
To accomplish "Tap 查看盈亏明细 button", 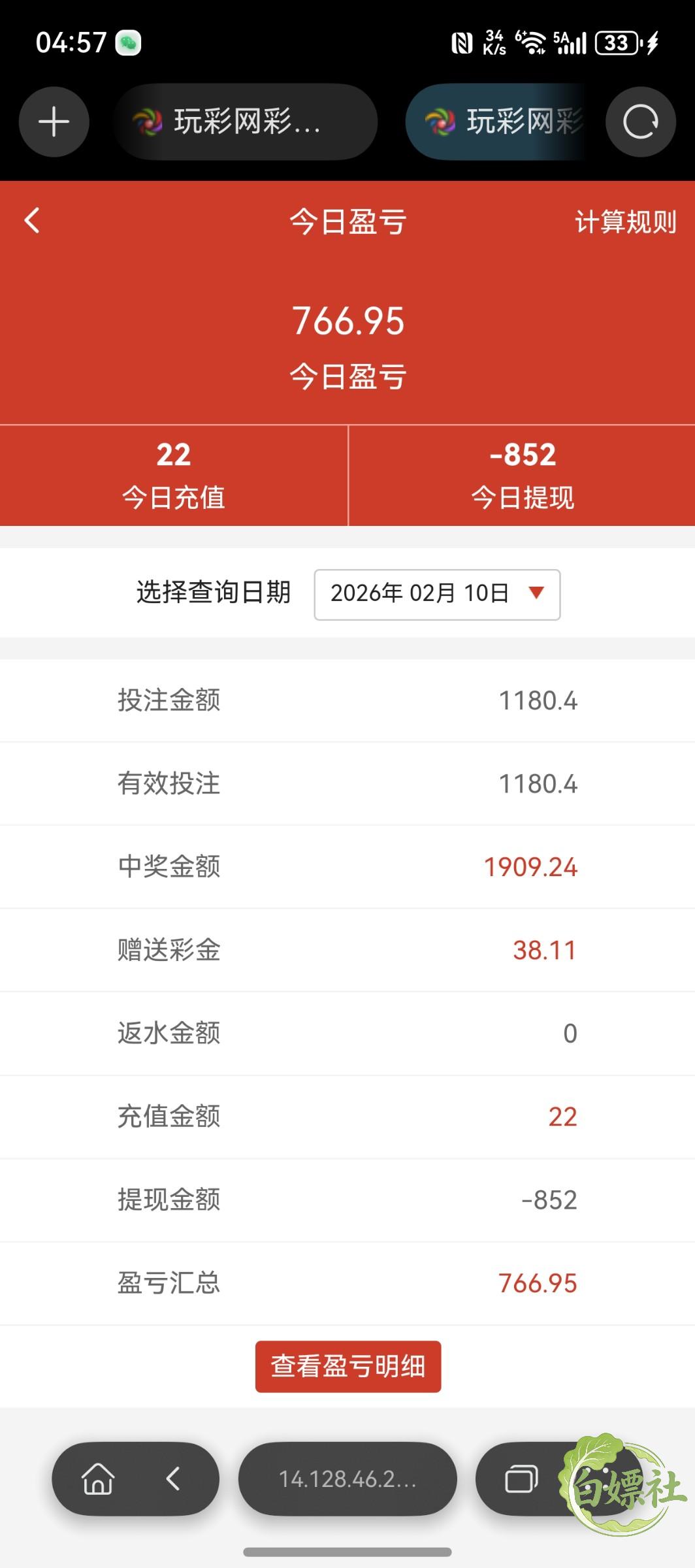I will (x=348, y=1366).
